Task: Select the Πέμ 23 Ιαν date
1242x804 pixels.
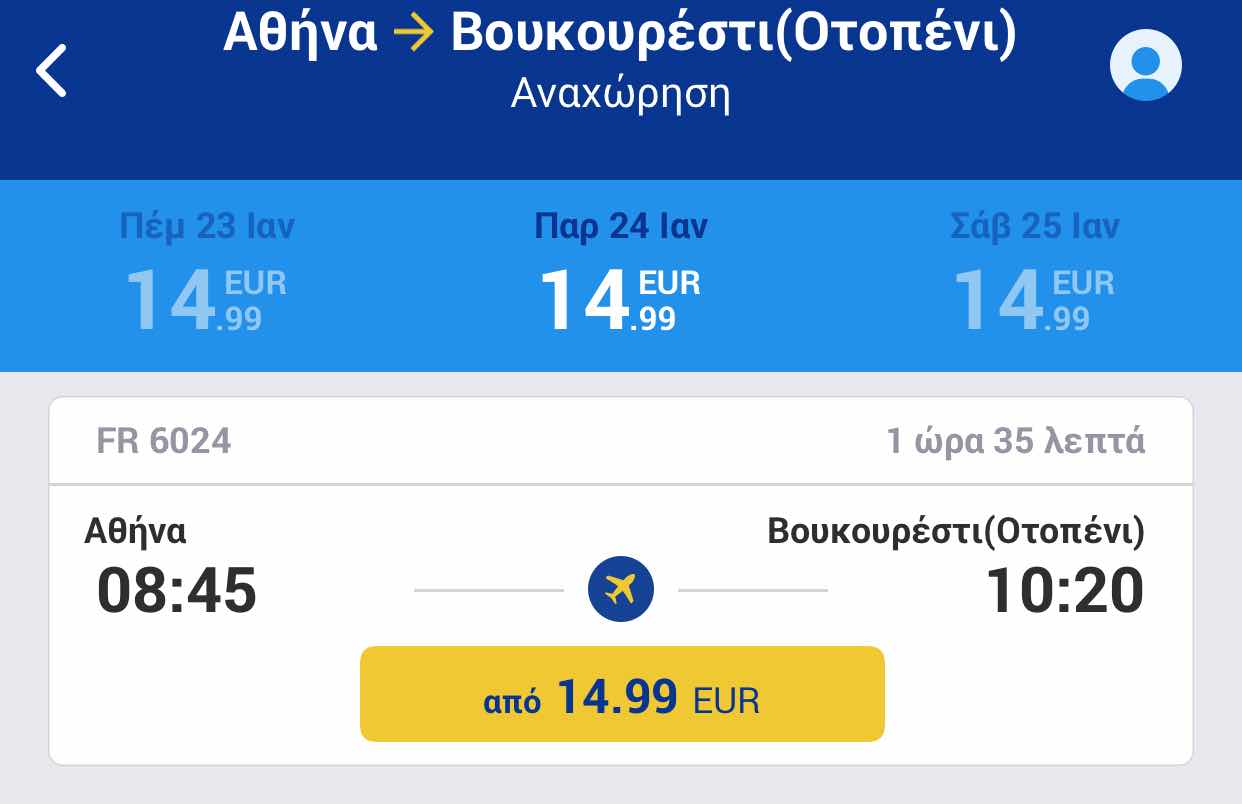Action: pos(207,274)
